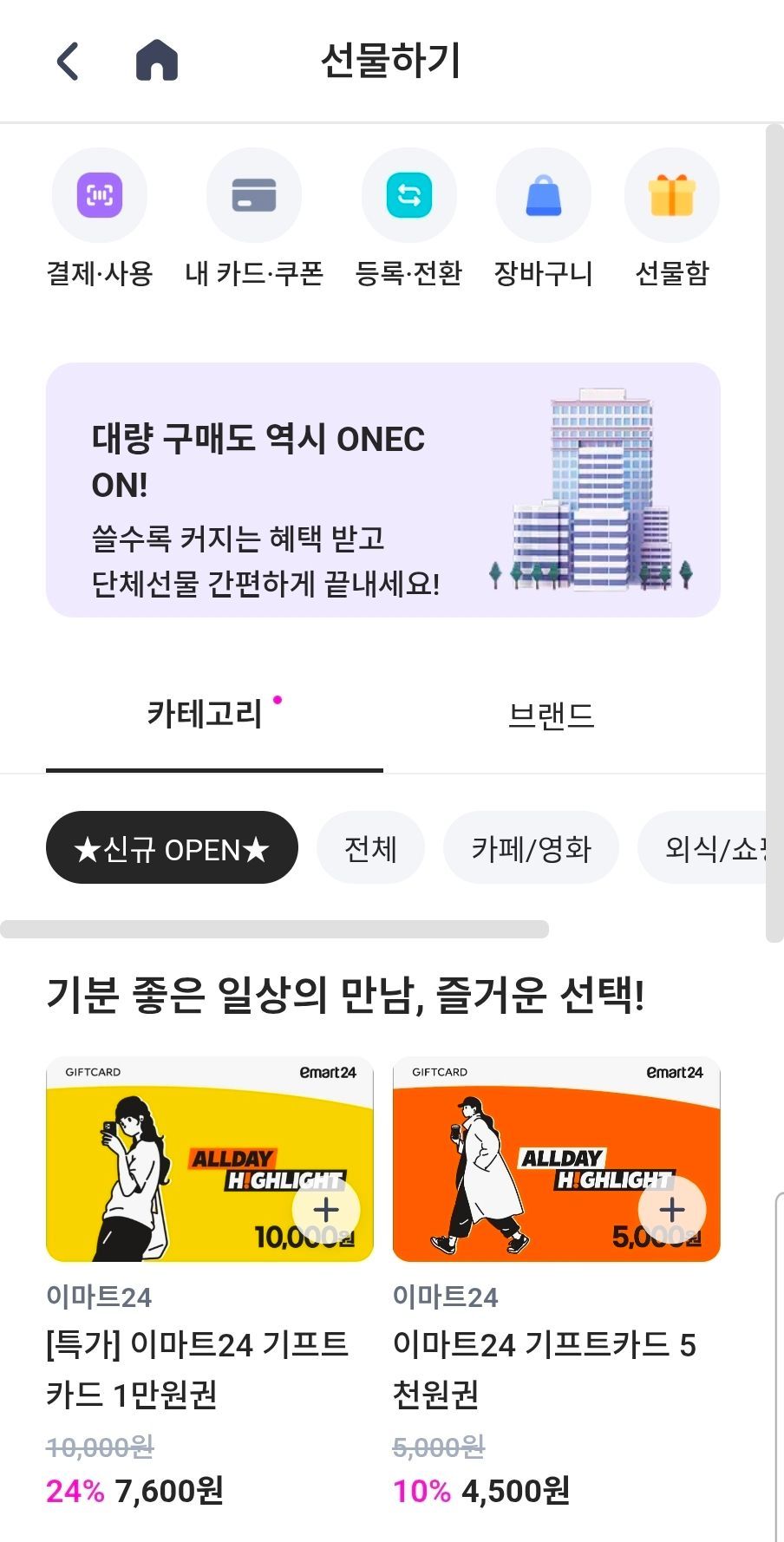
Task: Add the 5천원권 card with plus button
Action: [672, 1210]
